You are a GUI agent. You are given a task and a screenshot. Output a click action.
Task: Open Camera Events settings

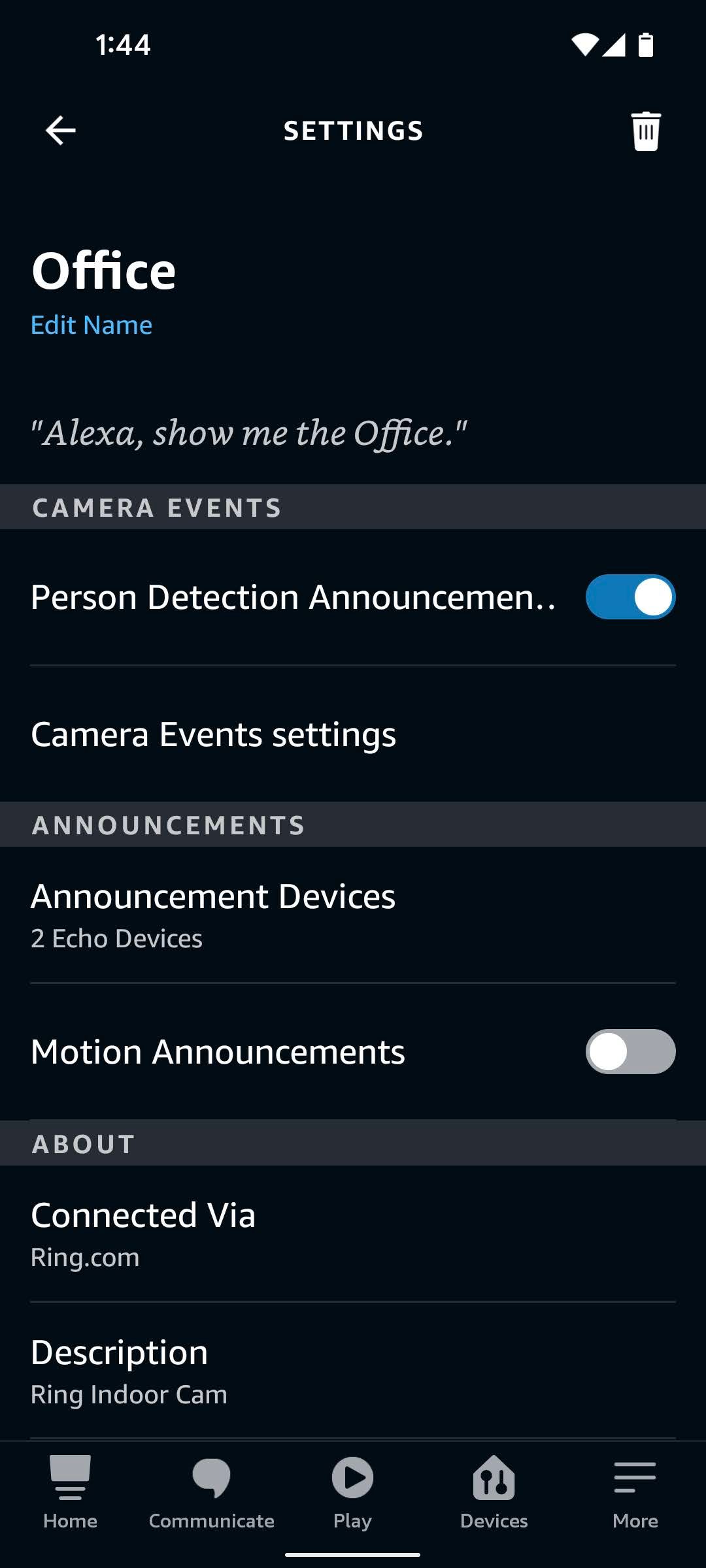[214, 734]
